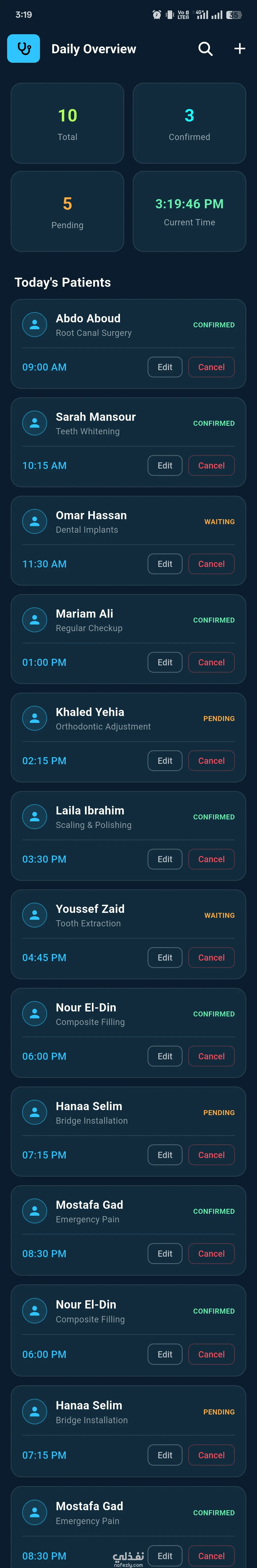Open search in Daily Overview

205,49
